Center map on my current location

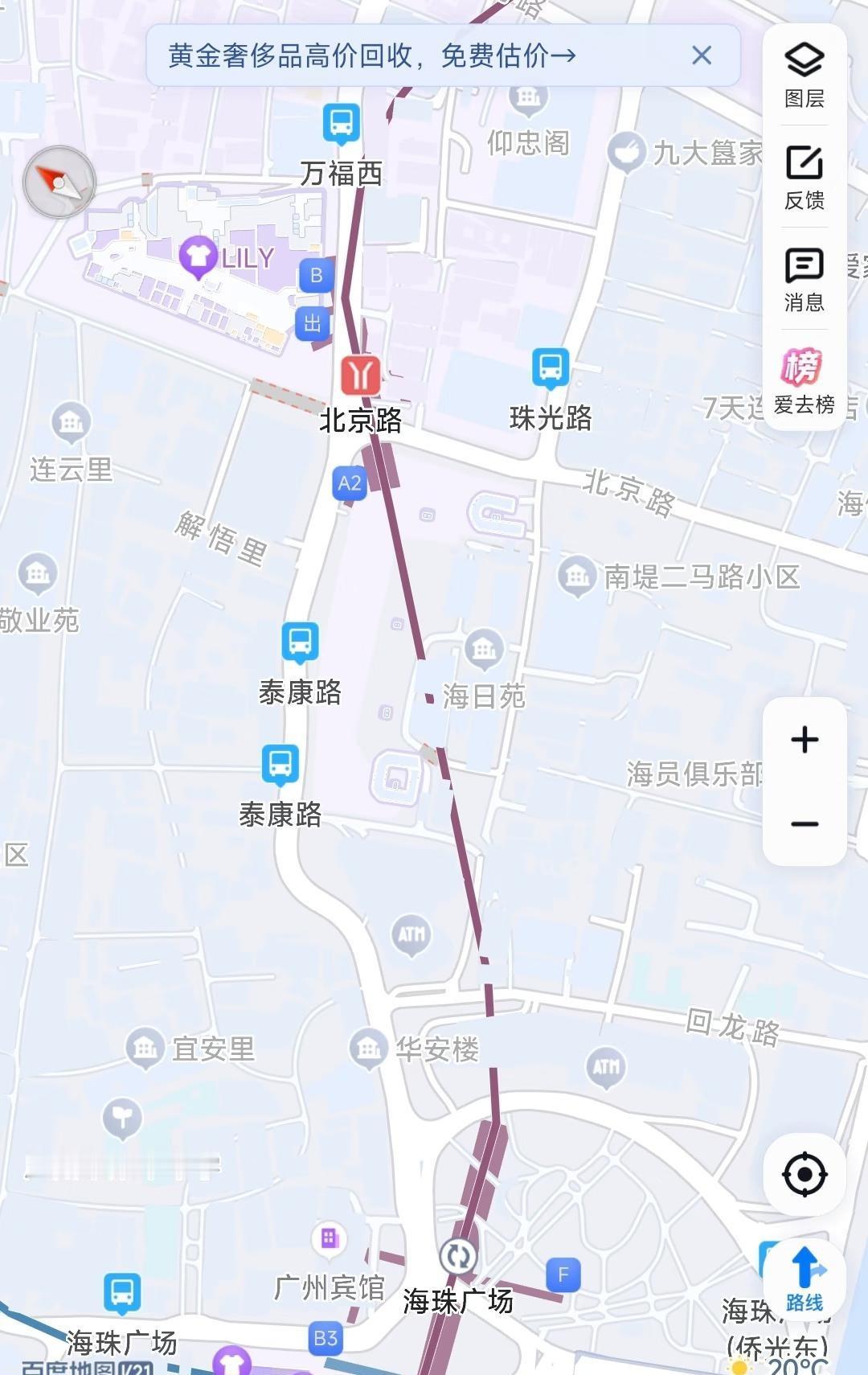click(805, 1175)
